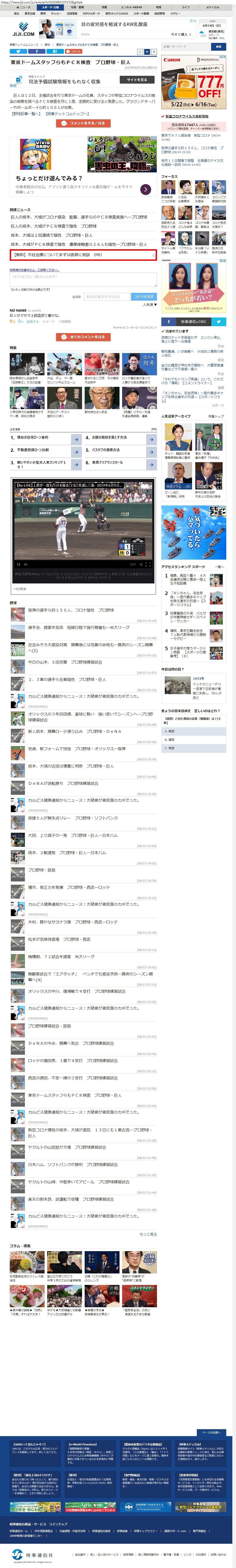
Task: Tap 全てのコメントを見る button
Action: coord(83,337)
